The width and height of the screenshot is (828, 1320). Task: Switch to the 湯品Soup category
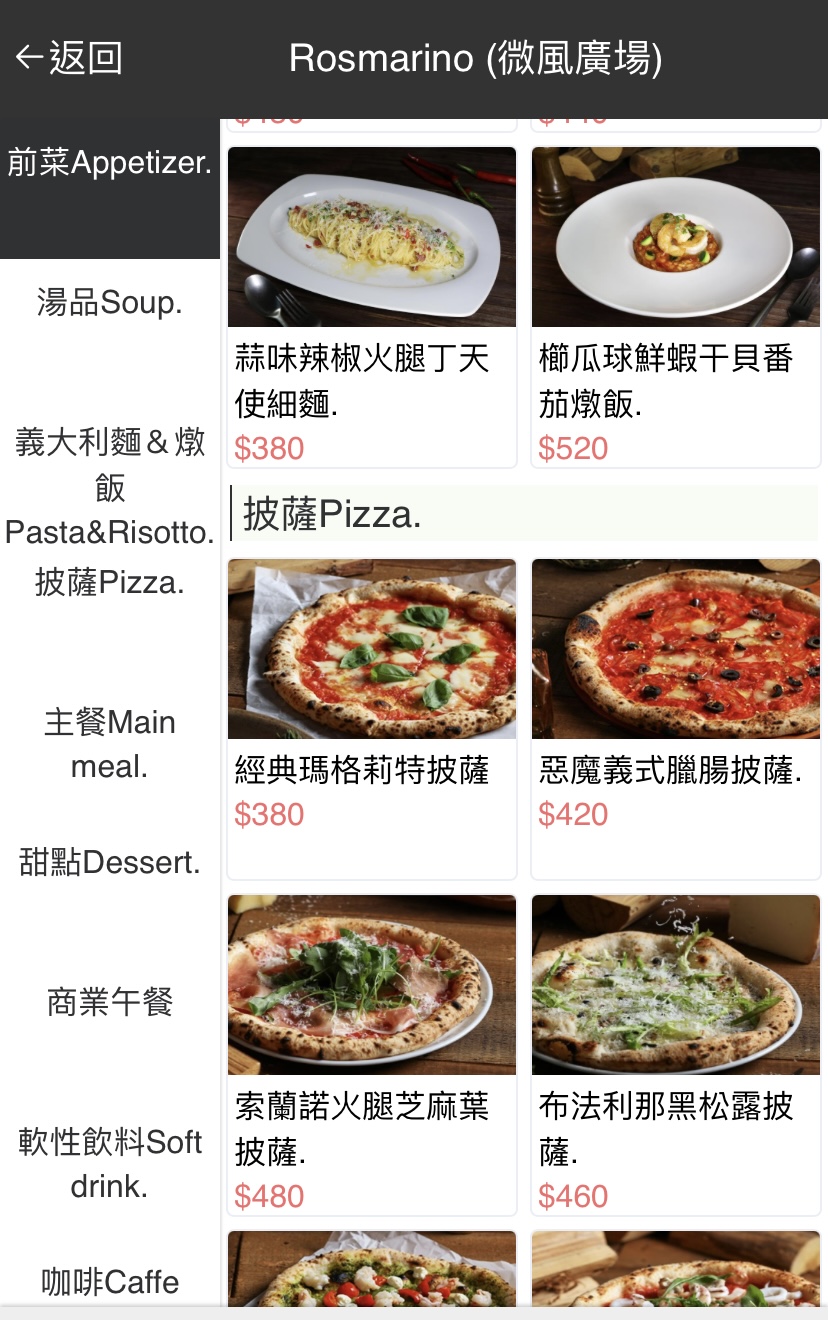[x=110, y=302]
